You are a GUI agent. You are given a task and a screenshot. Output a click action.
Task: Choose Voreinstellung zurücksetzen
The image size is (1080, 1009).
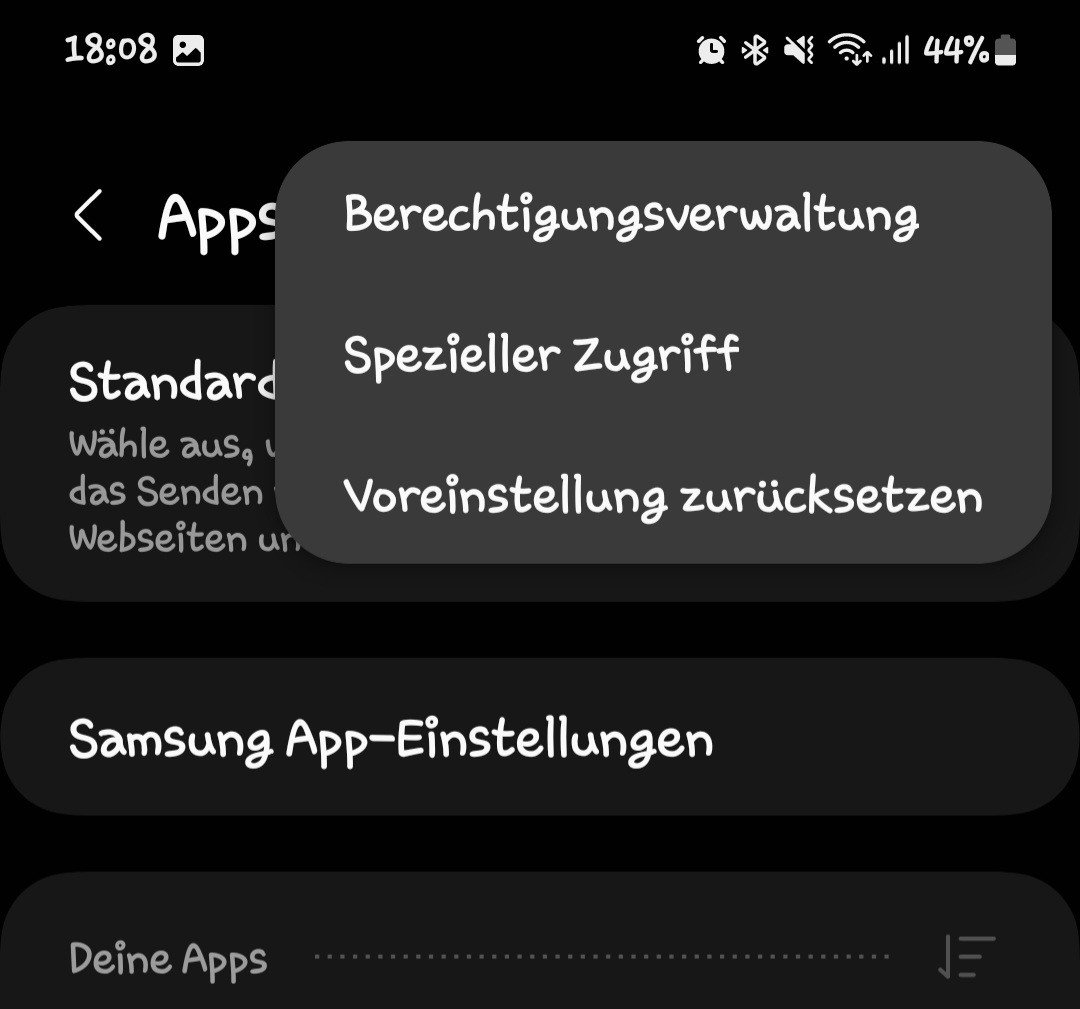click(x=662, y=496)
